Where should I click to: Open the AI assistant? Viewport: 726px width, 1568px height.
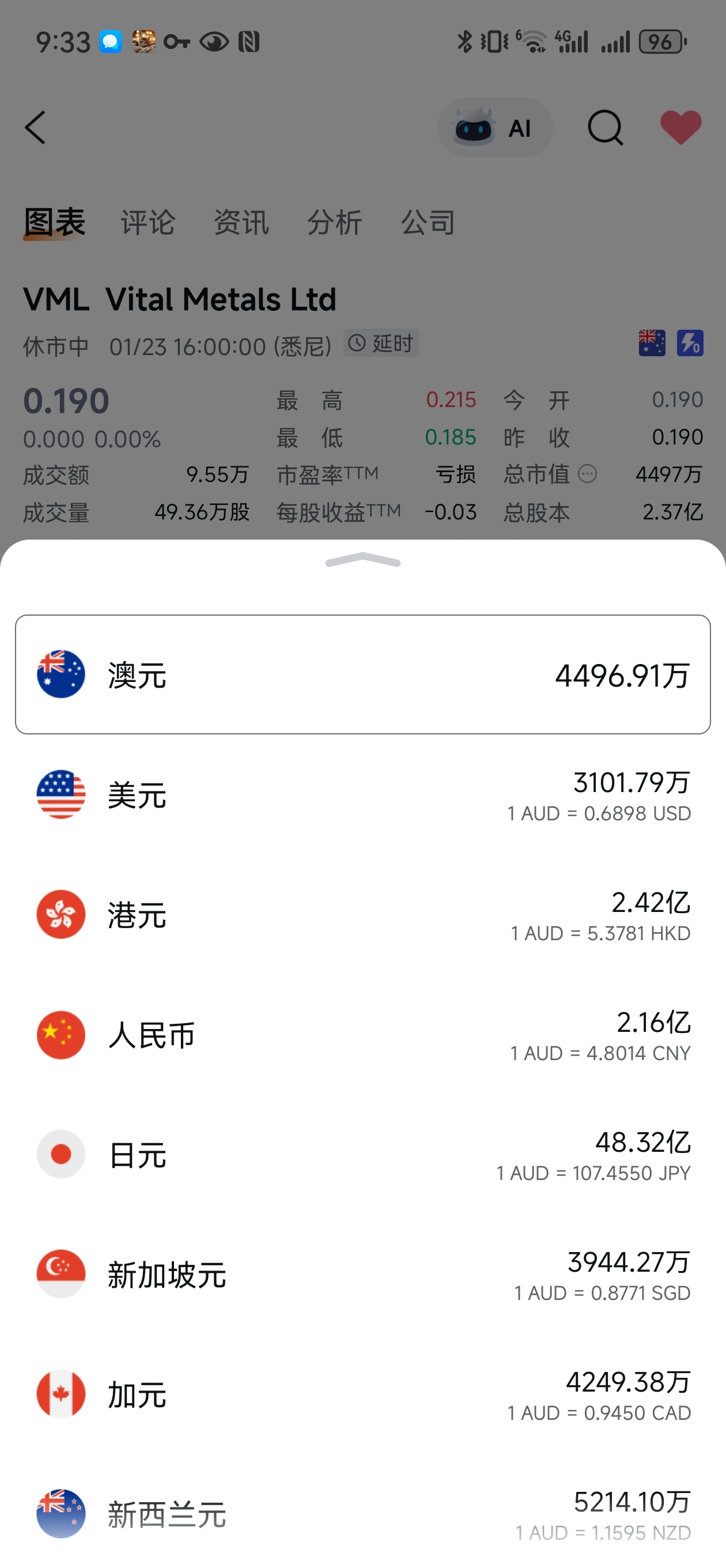pyautogui.click(x=495, y=127)
